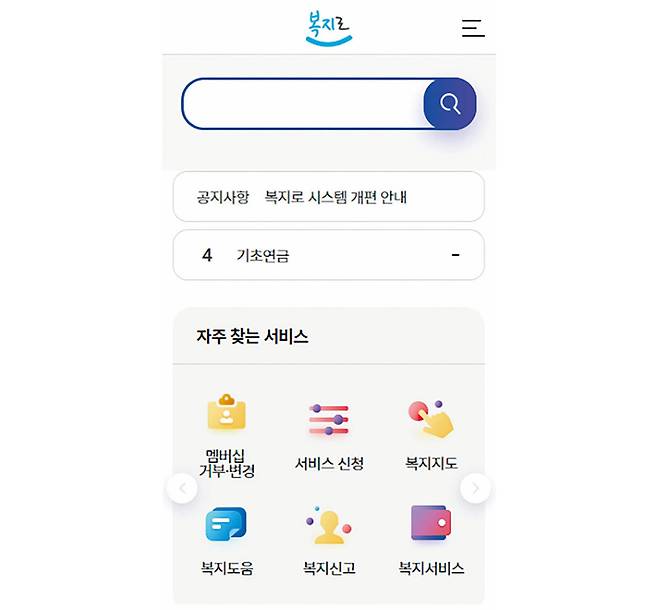Open 복지지도
658x610 pixels.
pos(431,435)
